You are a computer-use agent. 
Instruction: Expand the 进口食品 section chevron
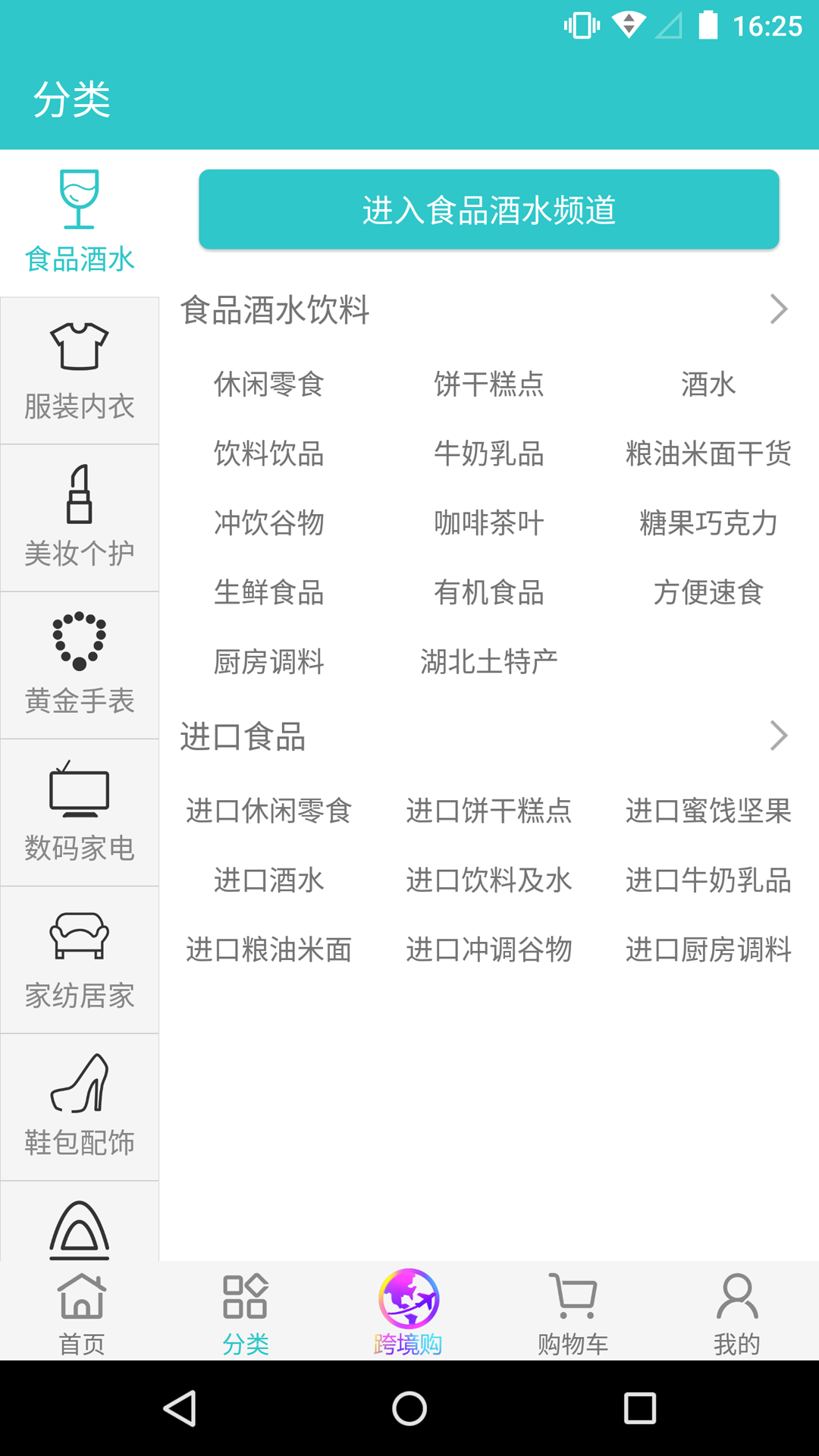(780, 735)
